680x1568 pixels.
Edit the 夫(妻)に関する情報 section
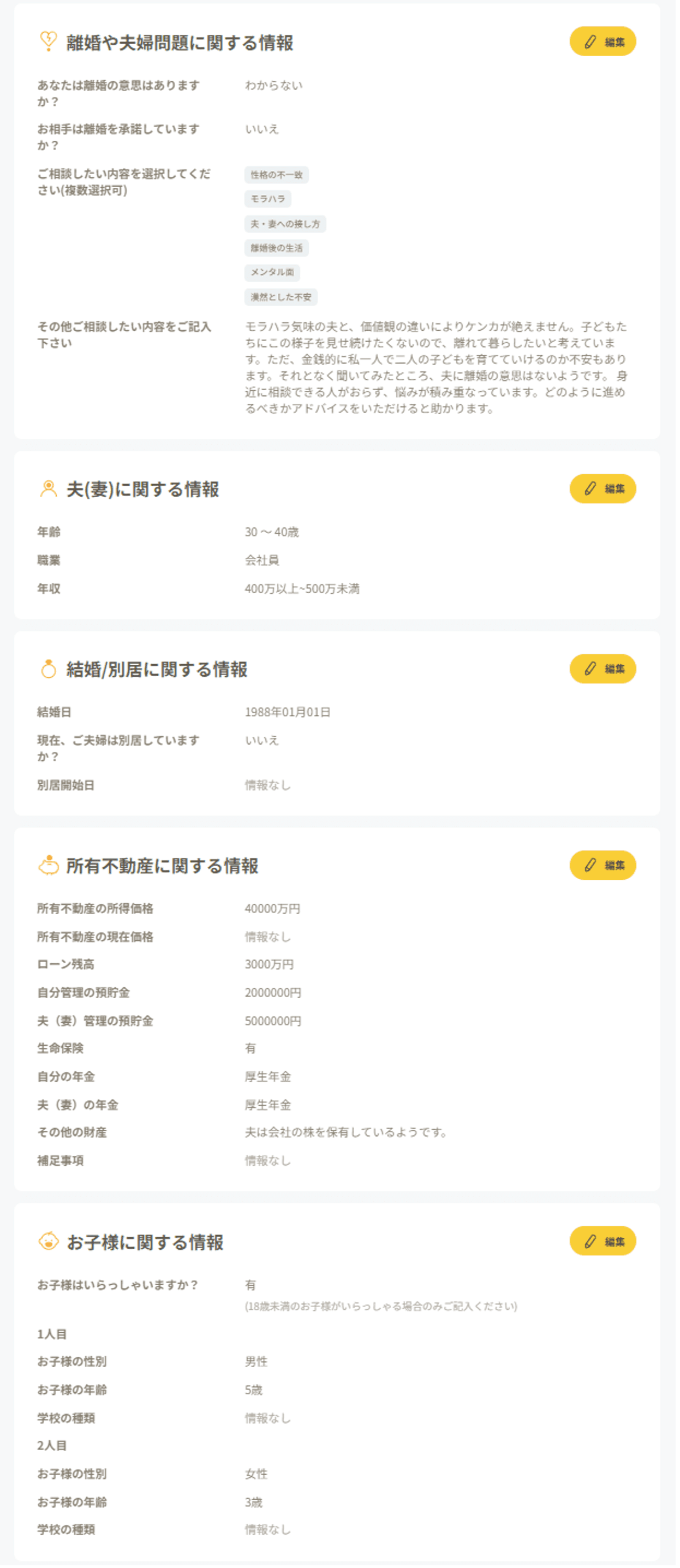pyautogui.click(x=602, y=489)
